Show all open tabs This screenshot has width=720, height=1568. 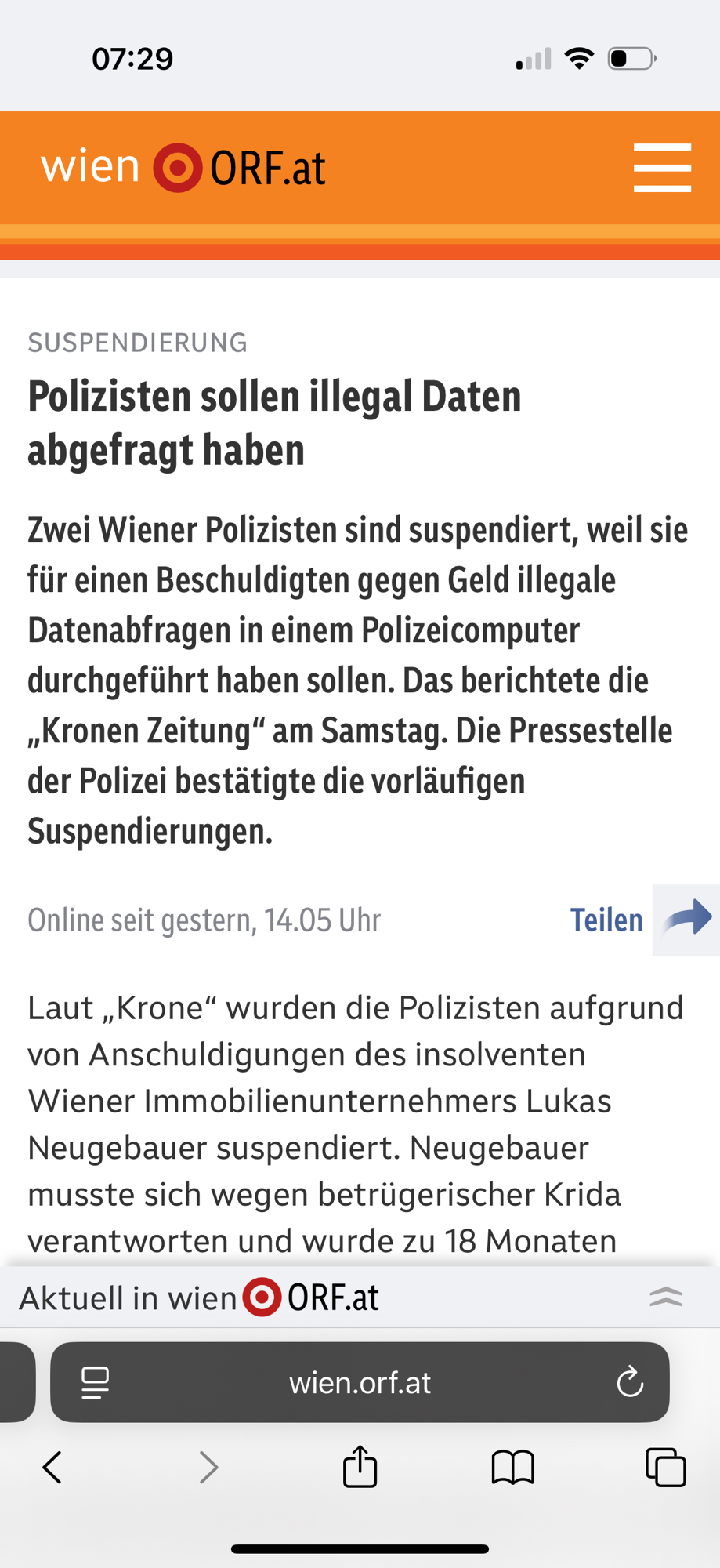665,1467
